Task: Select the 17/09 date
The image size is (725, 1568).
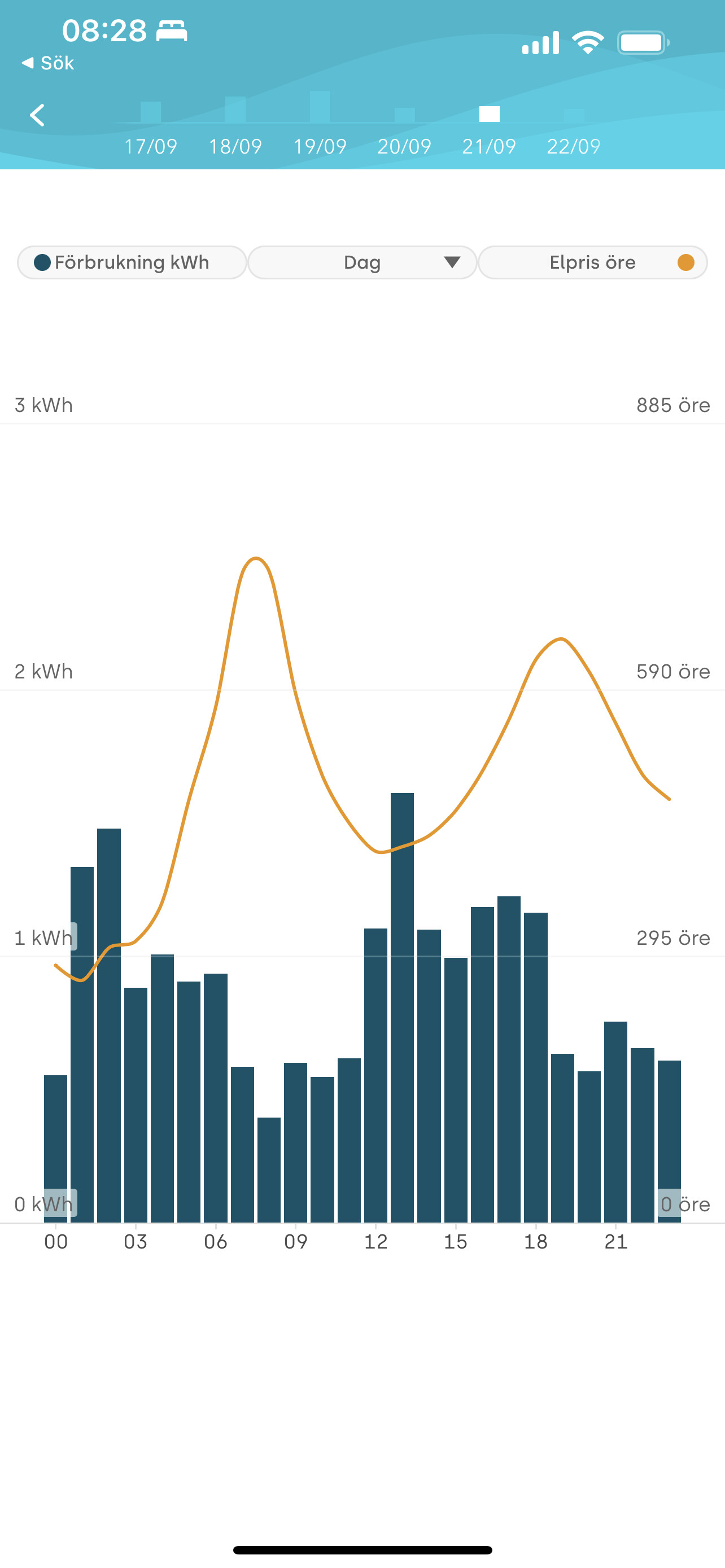Action: (150, 145)
